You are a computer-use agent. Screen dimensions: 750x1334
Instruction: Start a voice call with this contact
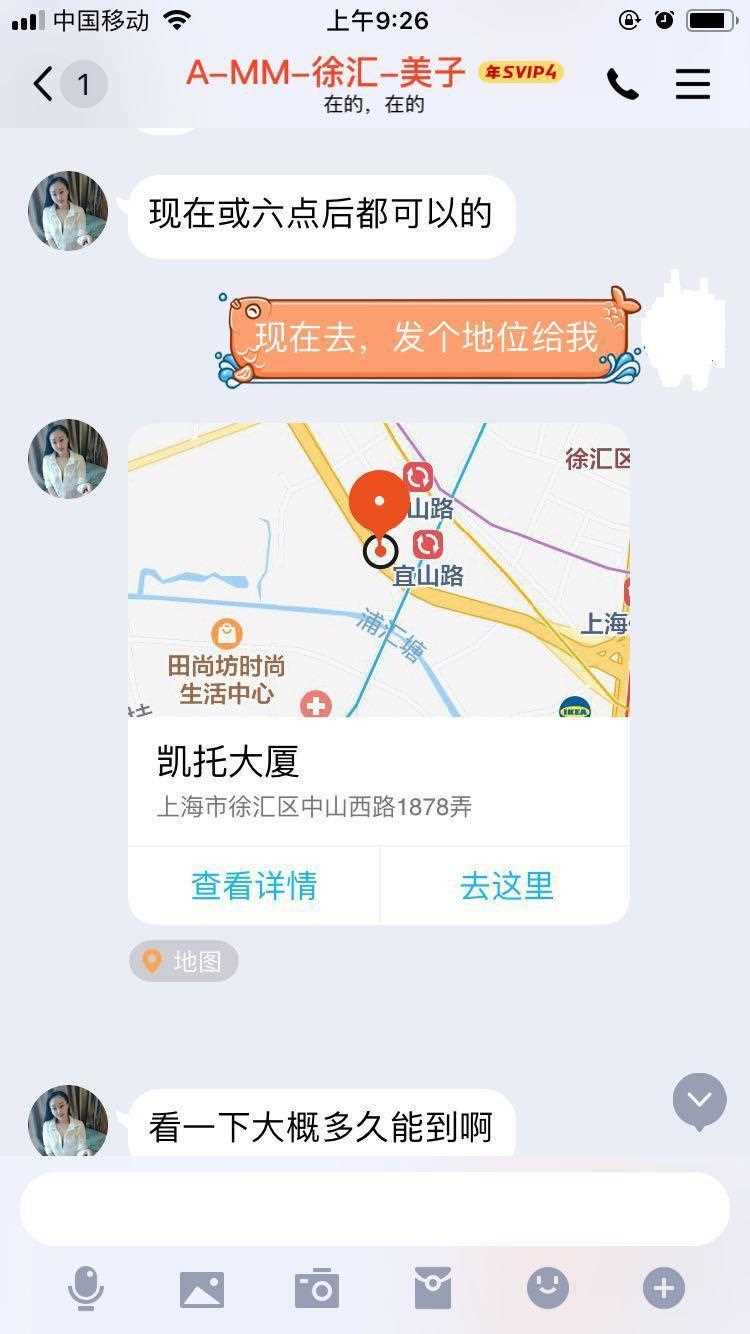tap(622, 85)
